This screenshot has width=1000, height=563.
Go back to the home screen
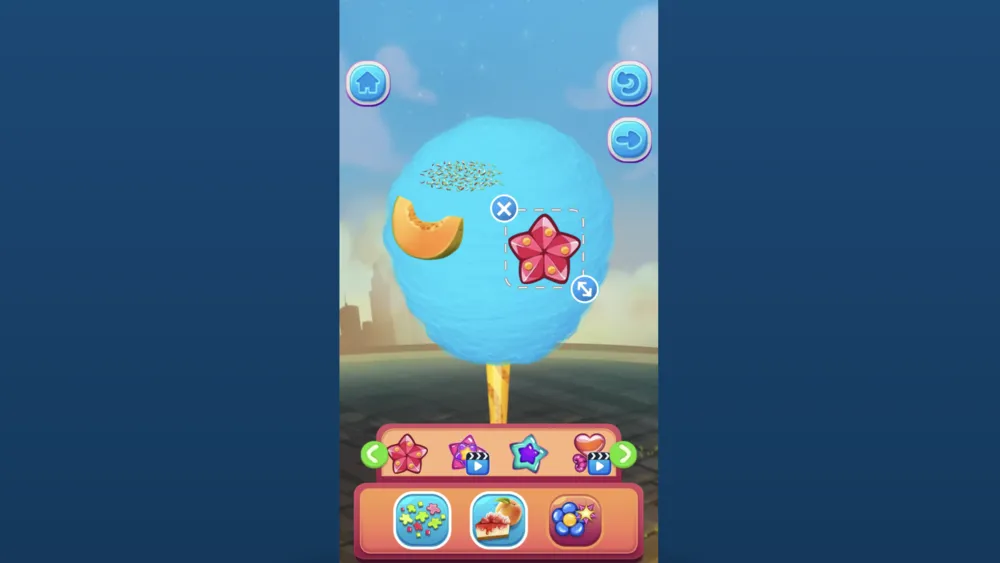pyautogui.click(x=368, y=83)
